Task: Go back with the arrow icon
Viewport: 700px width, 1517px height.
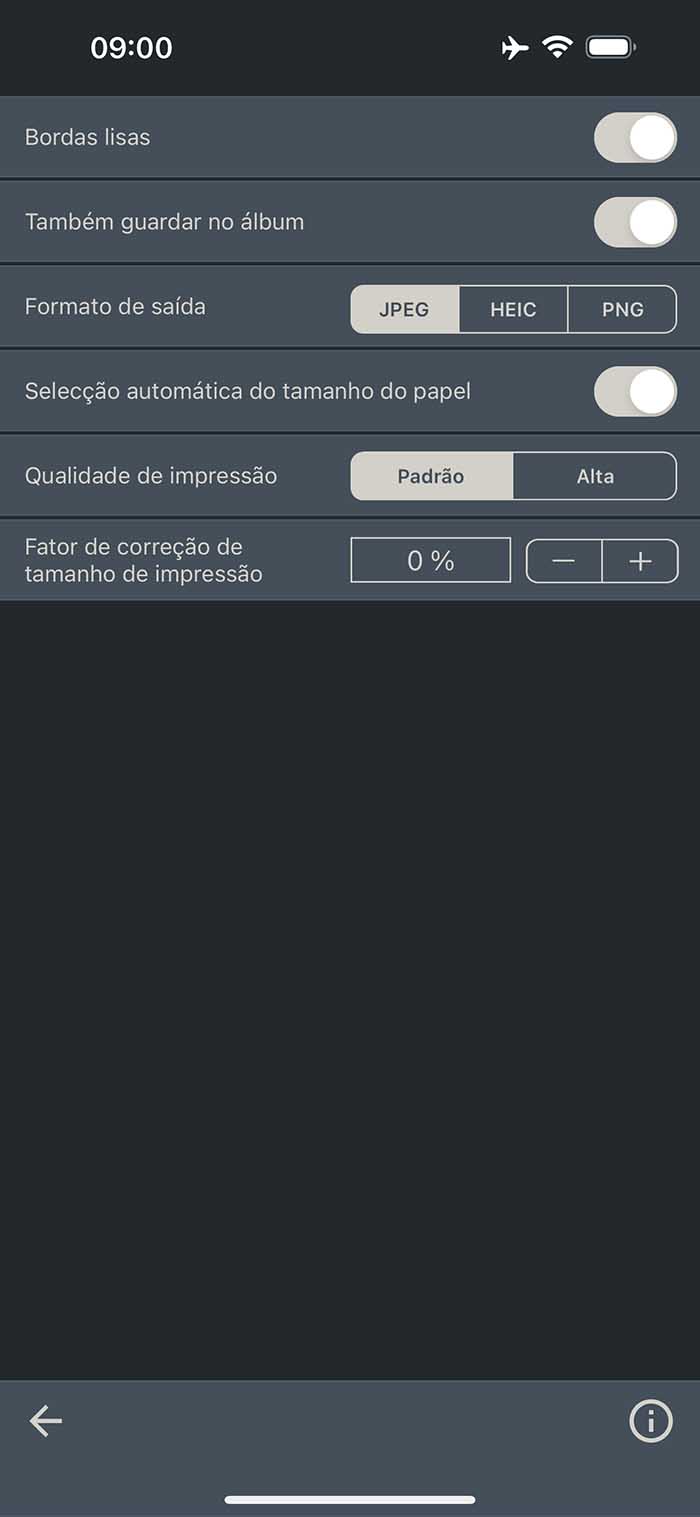Action: tap(46, 1420)
